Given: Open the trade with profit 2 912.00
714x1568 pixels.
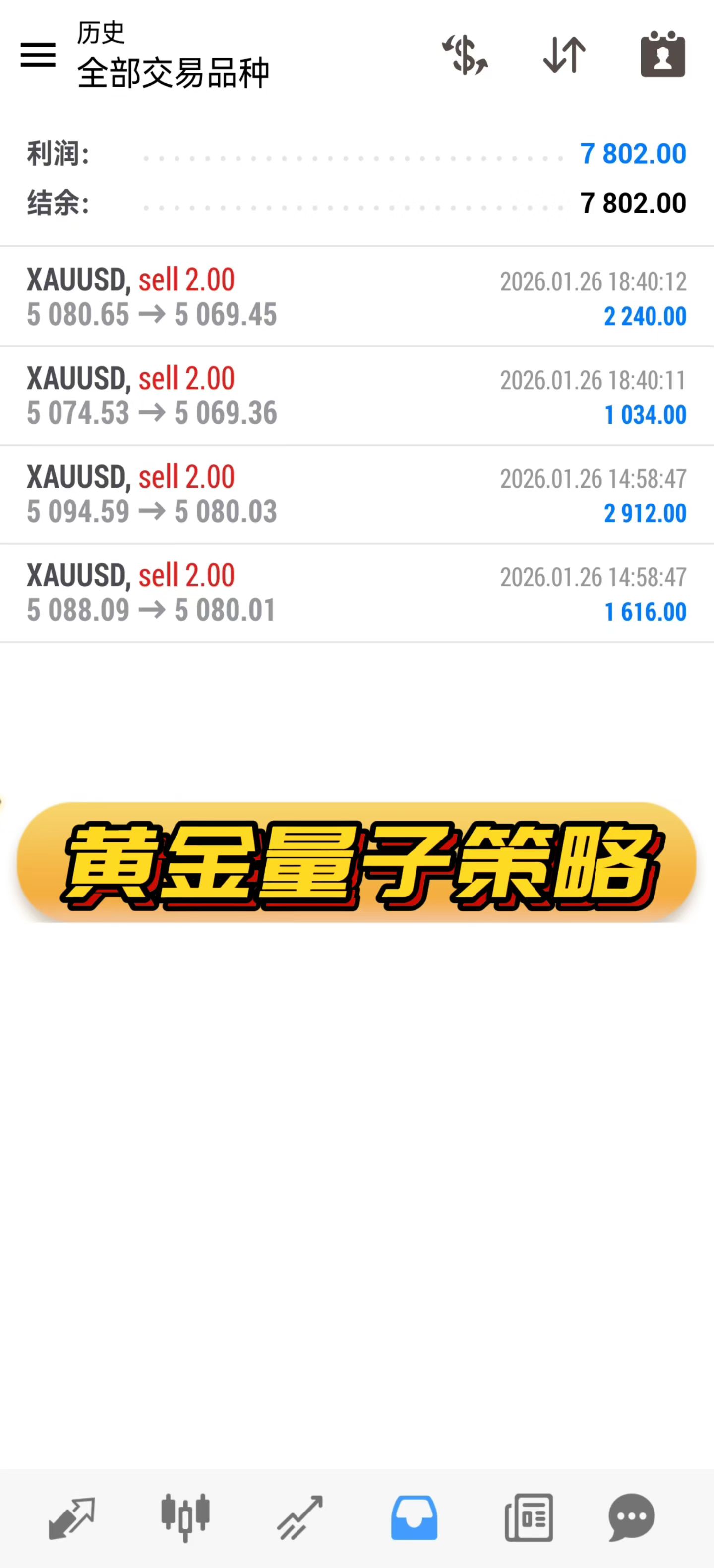Looking at the screenshot, I should tap(357, 494).
